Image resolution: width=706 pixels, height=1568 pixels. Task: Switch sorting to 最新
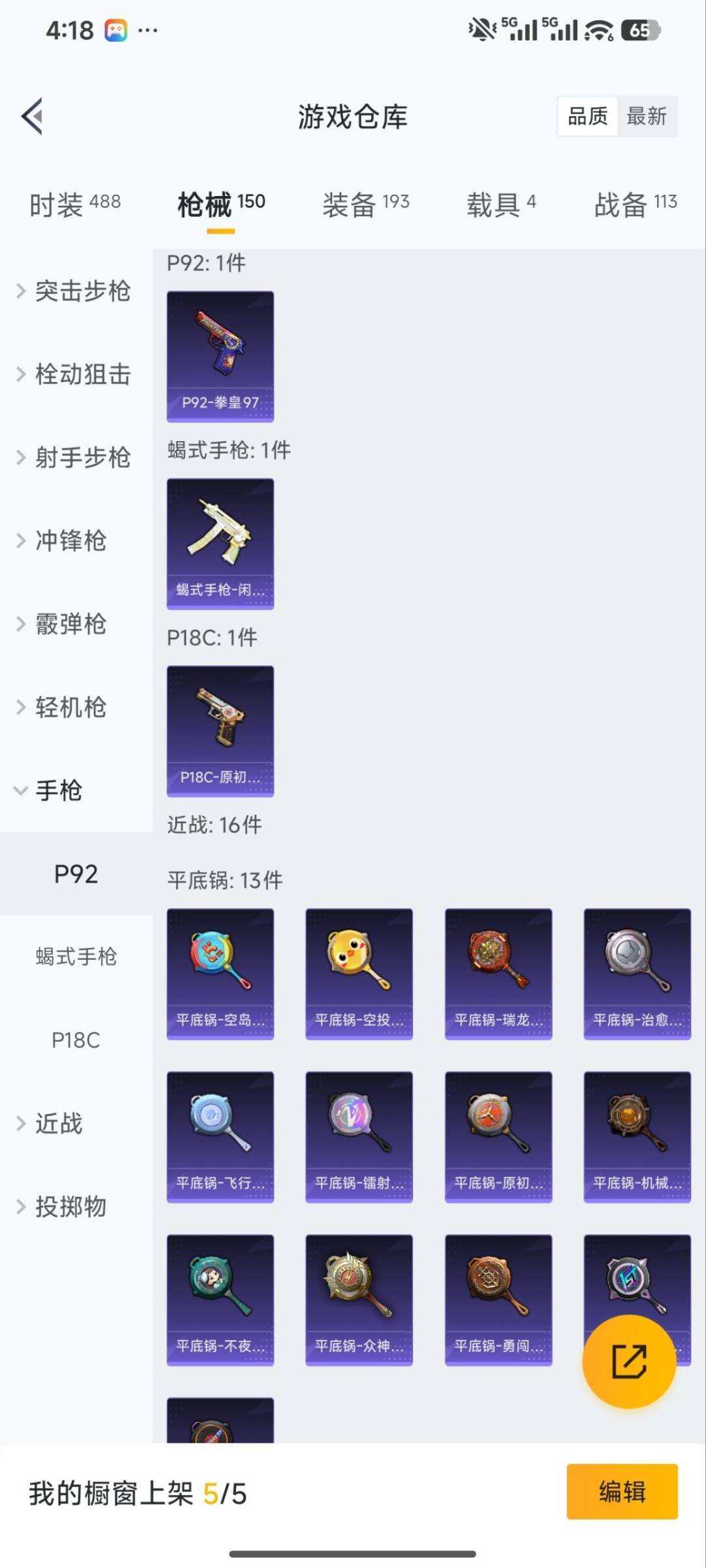point(647,116)
